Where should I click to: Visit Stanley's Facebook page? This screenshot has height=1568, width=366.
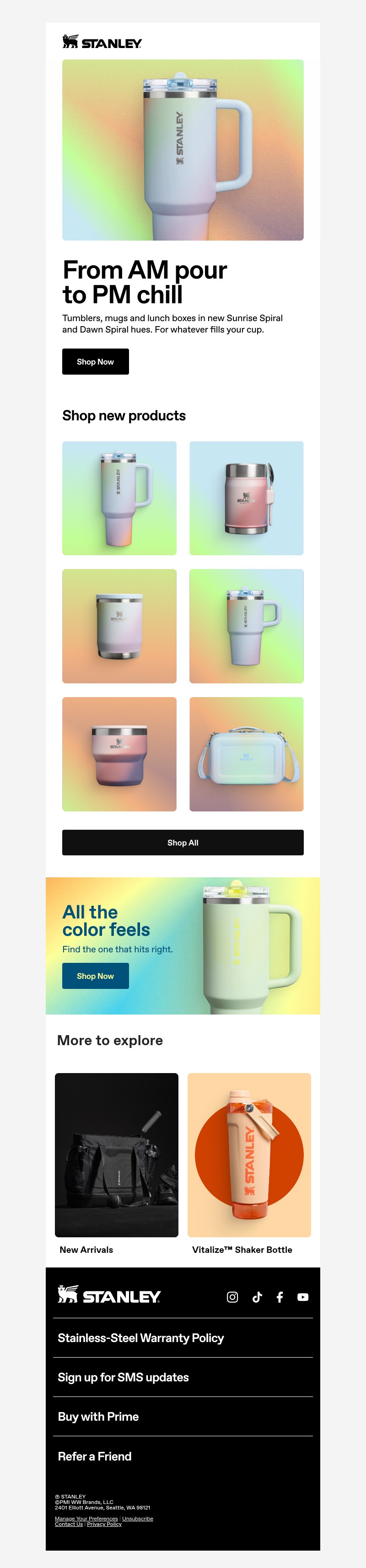point(280,1297)
